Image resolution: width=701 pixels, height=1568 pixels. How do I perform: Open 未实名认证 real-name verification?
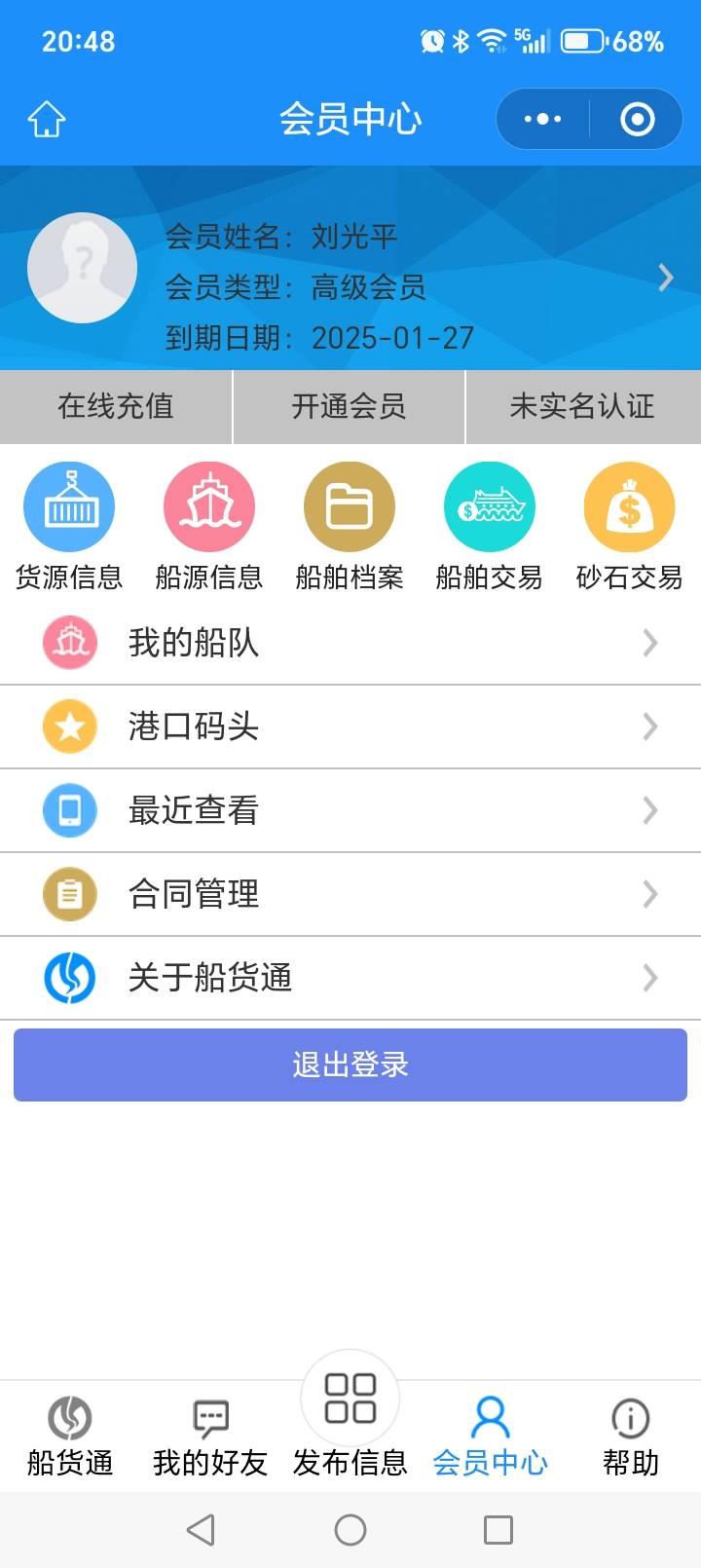tap(582, 406)
